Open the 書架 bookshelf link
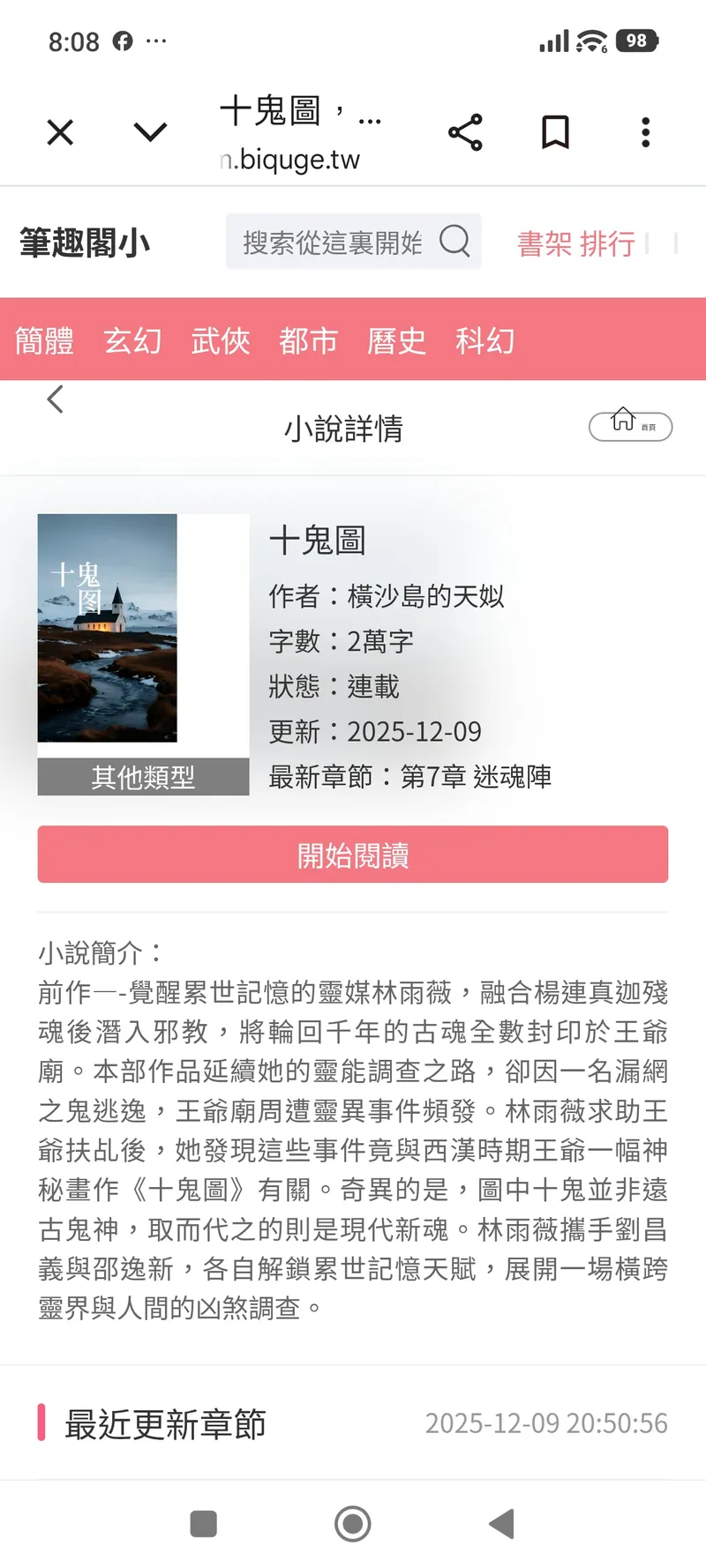706x1568 pixels. coord(545,243)
